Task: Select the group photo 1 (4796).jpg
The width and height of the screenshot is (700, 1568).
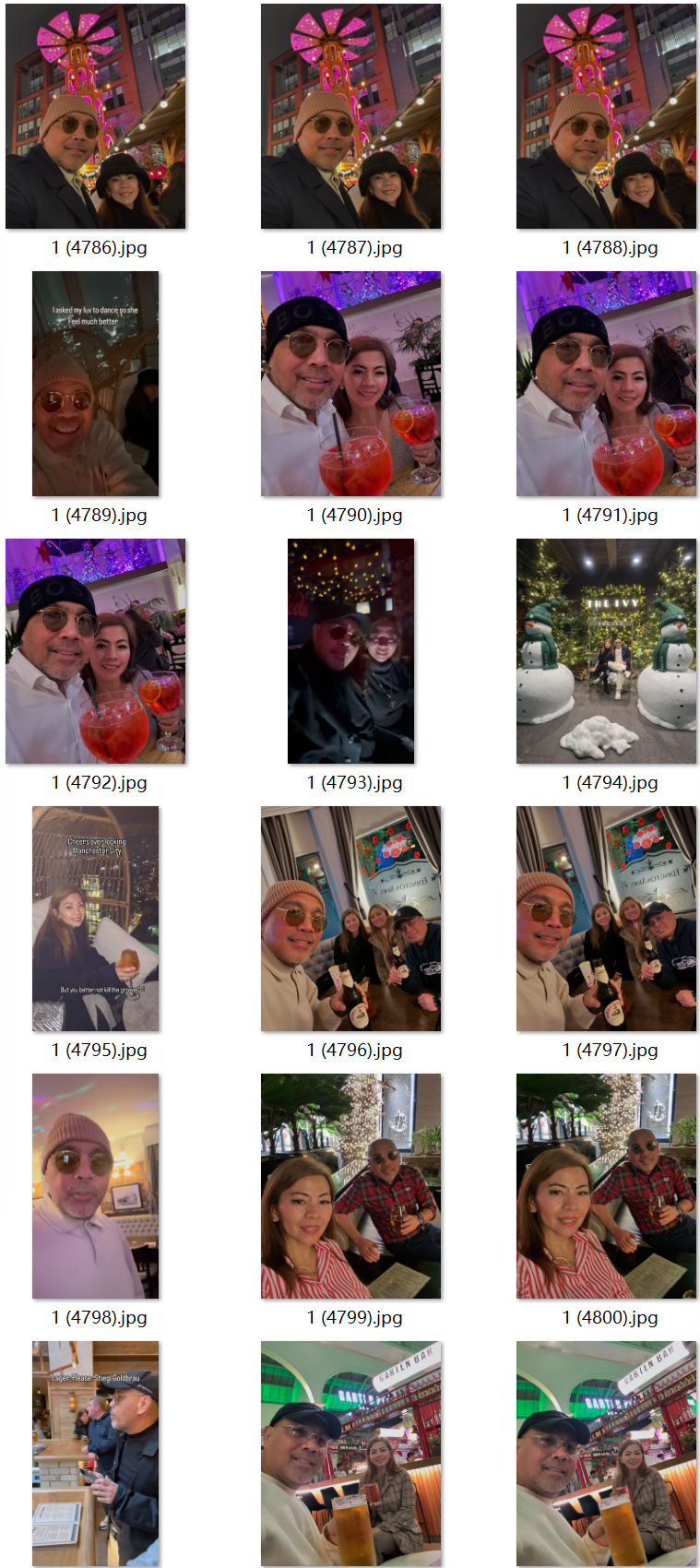Action: (x=350, y=919)
